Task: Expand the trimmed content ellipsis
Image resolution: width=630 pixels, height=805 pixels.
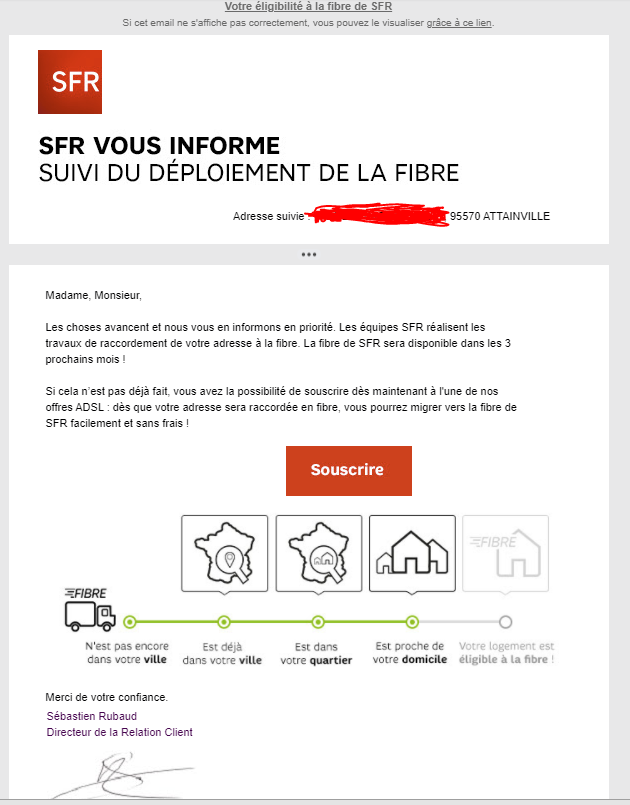Action: (308, 255)
